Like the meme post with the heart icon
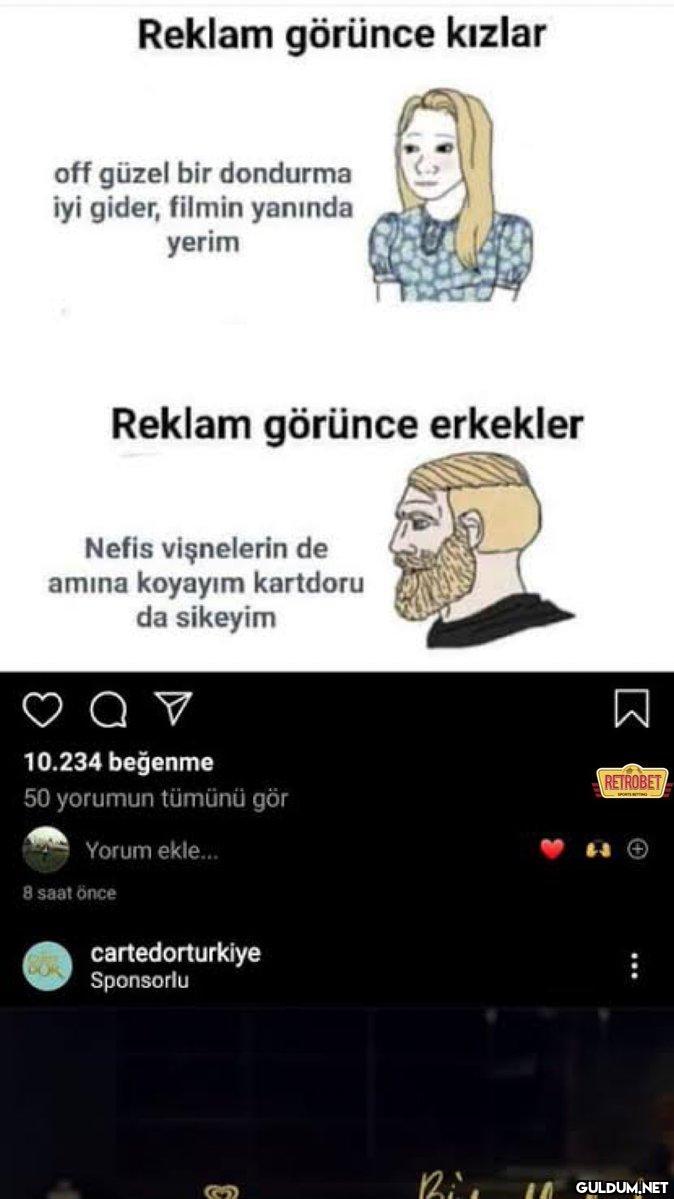This screenshot has height=1199, width=674. [41, 709]
